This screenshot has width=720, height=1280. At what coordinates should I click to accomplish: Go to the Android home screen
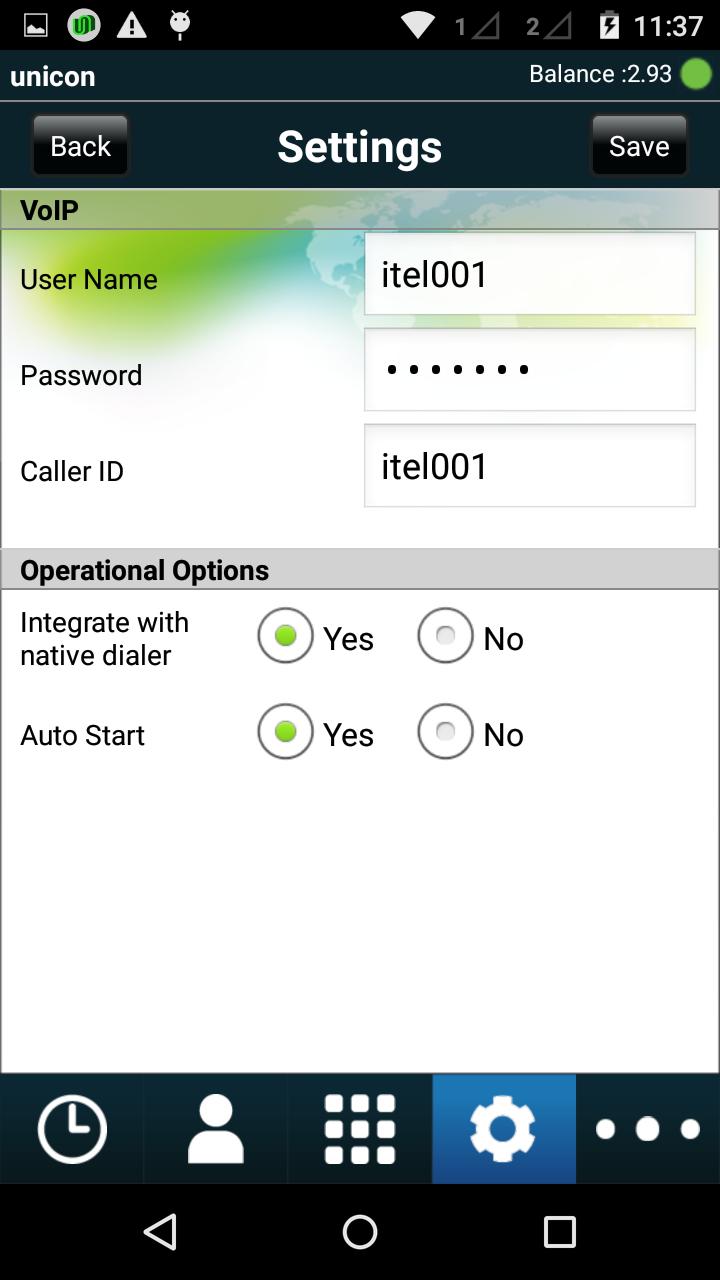tap(360, 1232)
